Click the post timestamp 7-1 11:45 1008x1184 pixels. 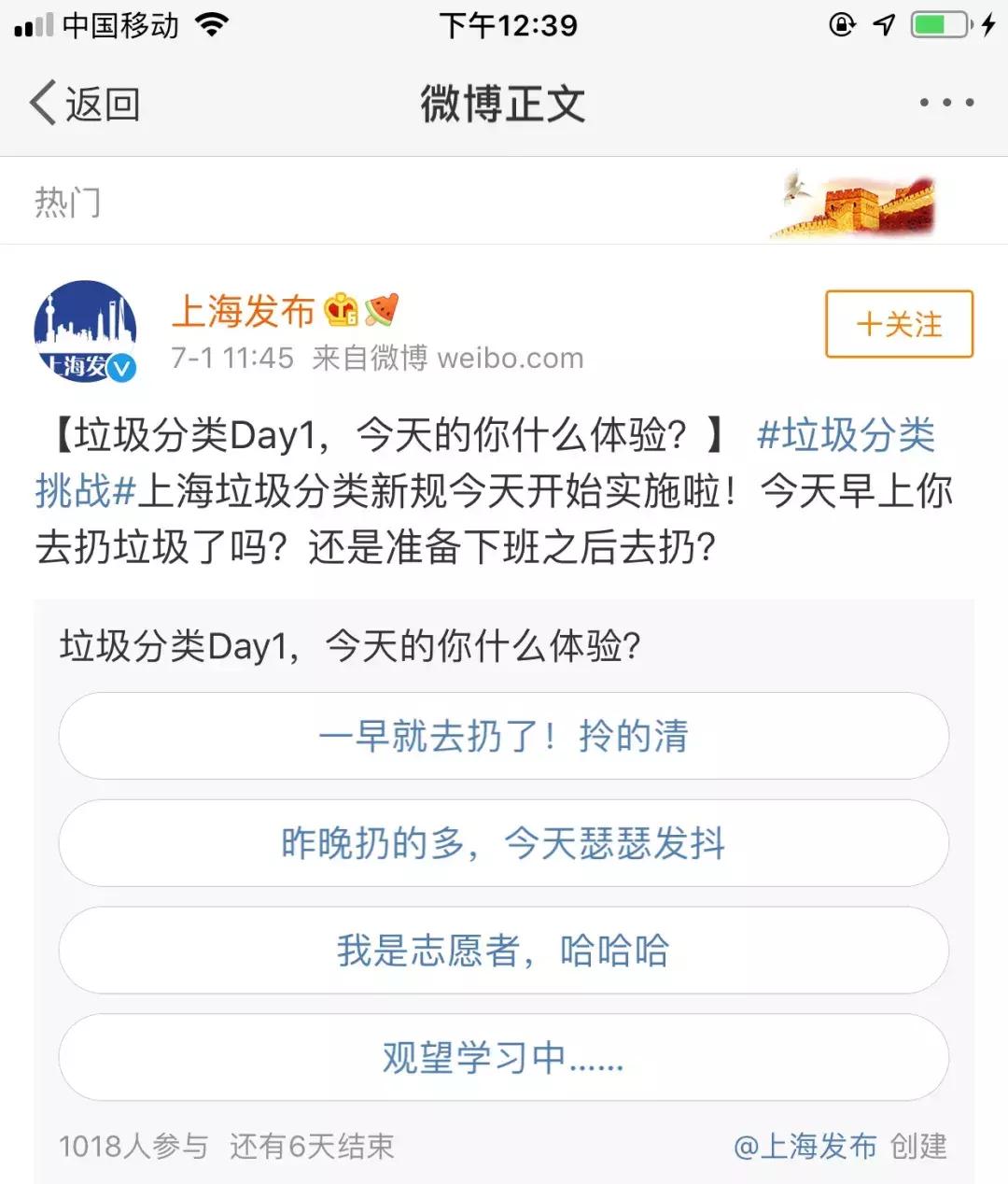(231, 358)
